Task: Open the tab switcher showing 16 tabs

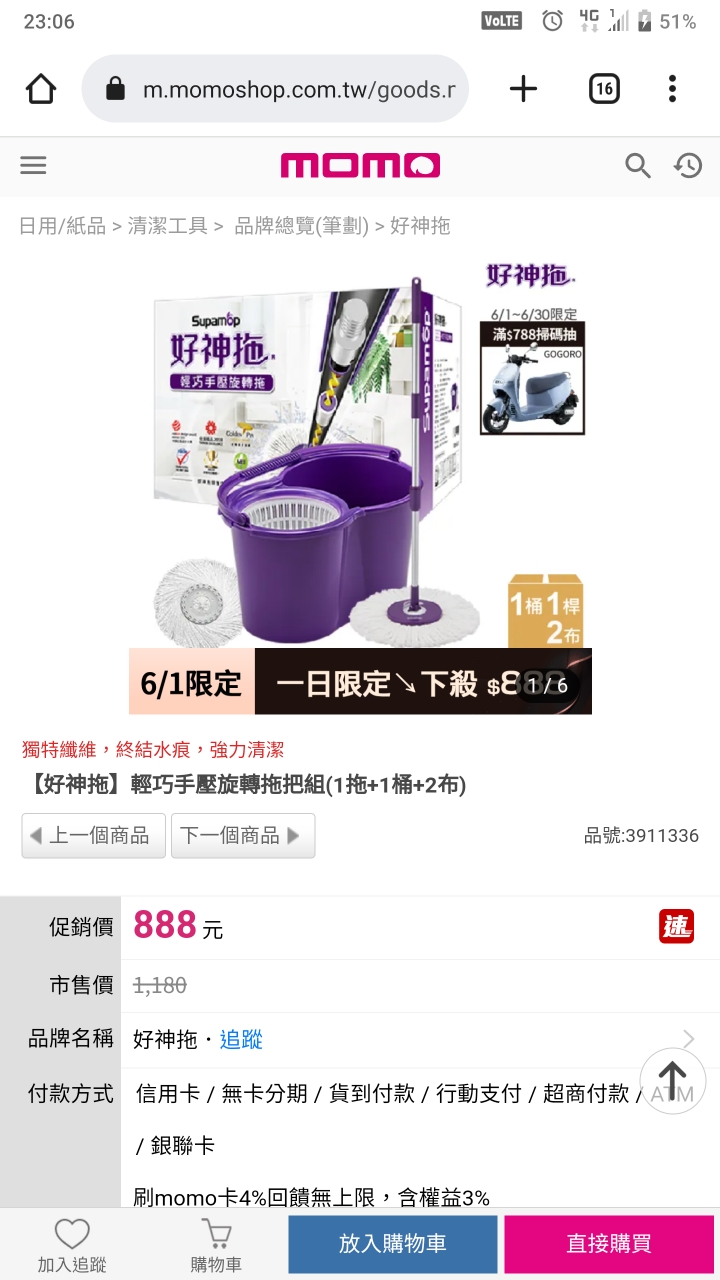Action: click(x=603, y=89)
